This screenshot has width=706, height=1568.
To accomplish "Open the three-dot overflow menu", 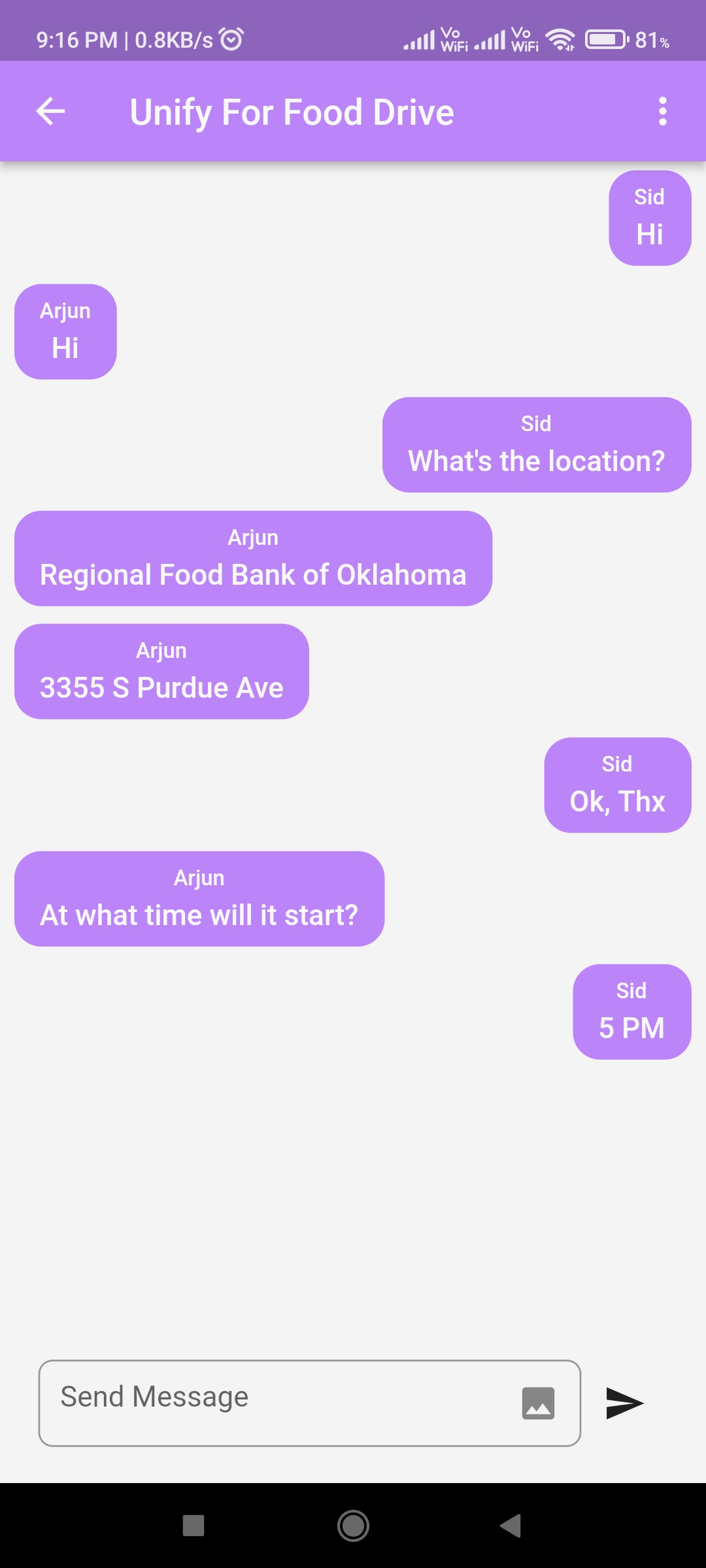I will 662,112.
